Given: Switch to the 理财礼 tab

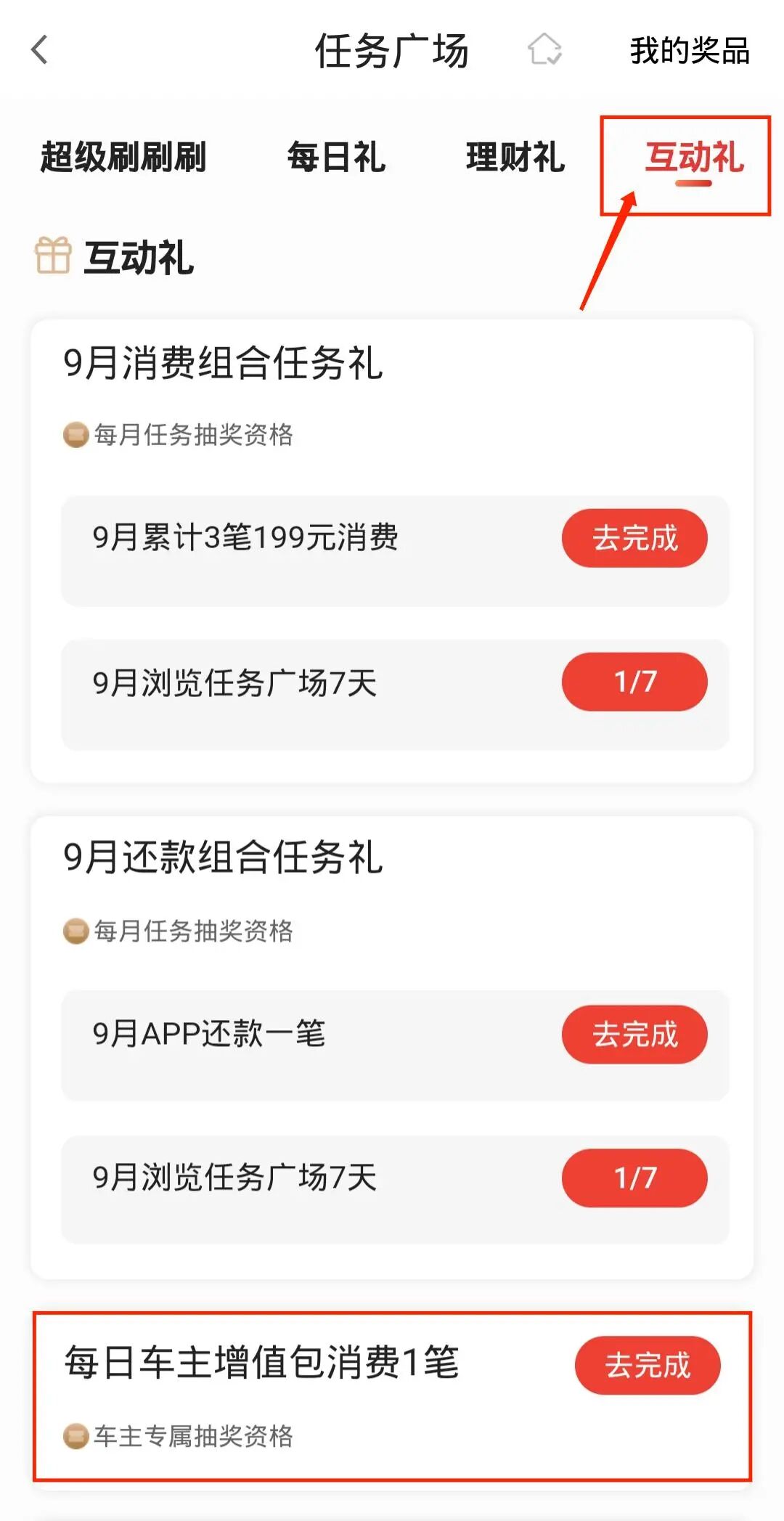Looking at the screenshot, I should click(515, 158).
